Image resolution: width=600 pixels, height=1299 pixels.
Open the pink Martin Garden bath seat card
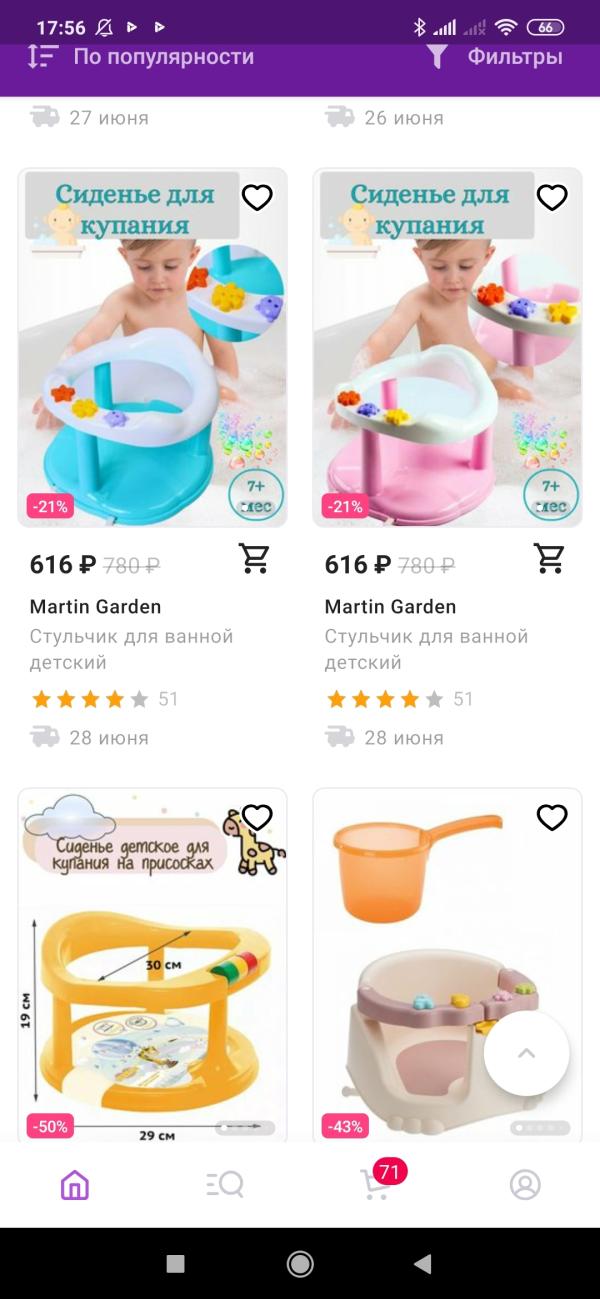click(447, 360)
